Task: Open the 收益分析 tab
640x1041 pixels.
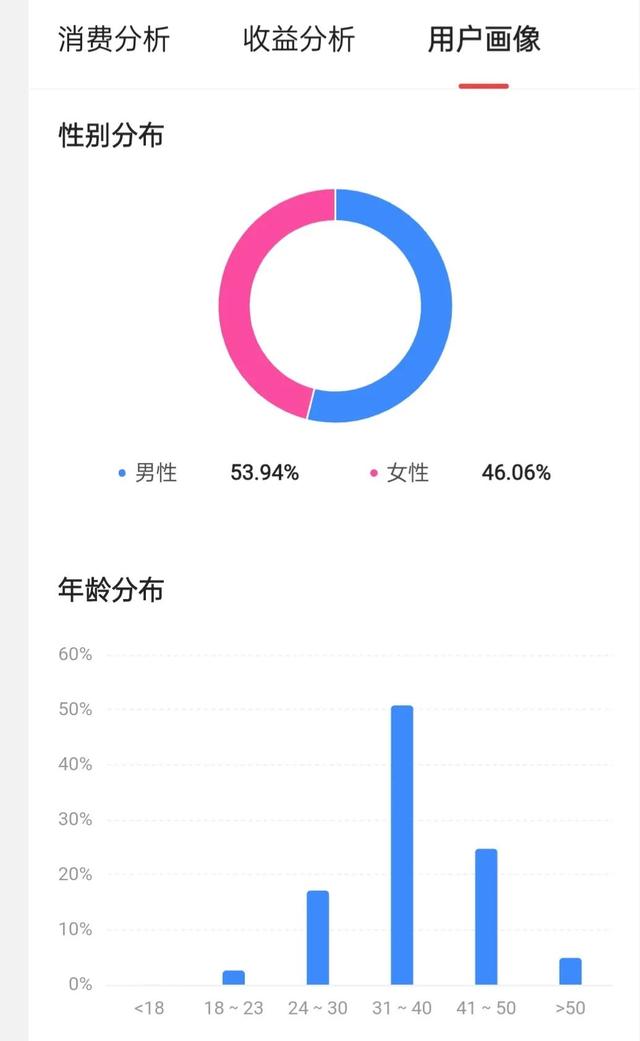Action: [x=299, y=39]
